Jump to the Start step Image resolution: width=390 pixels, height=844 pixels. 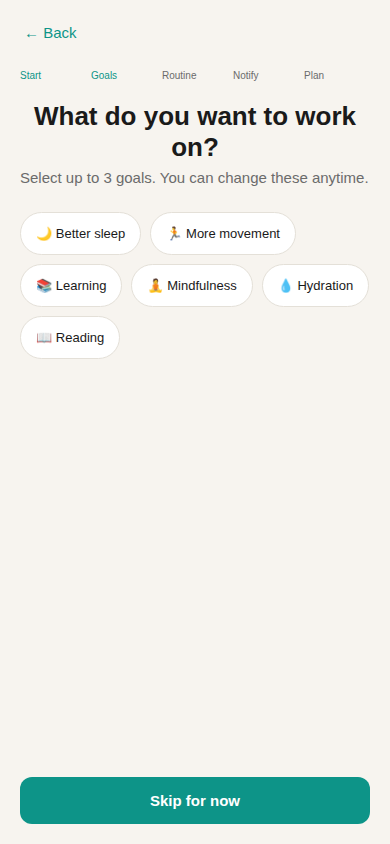coord(31,75)
